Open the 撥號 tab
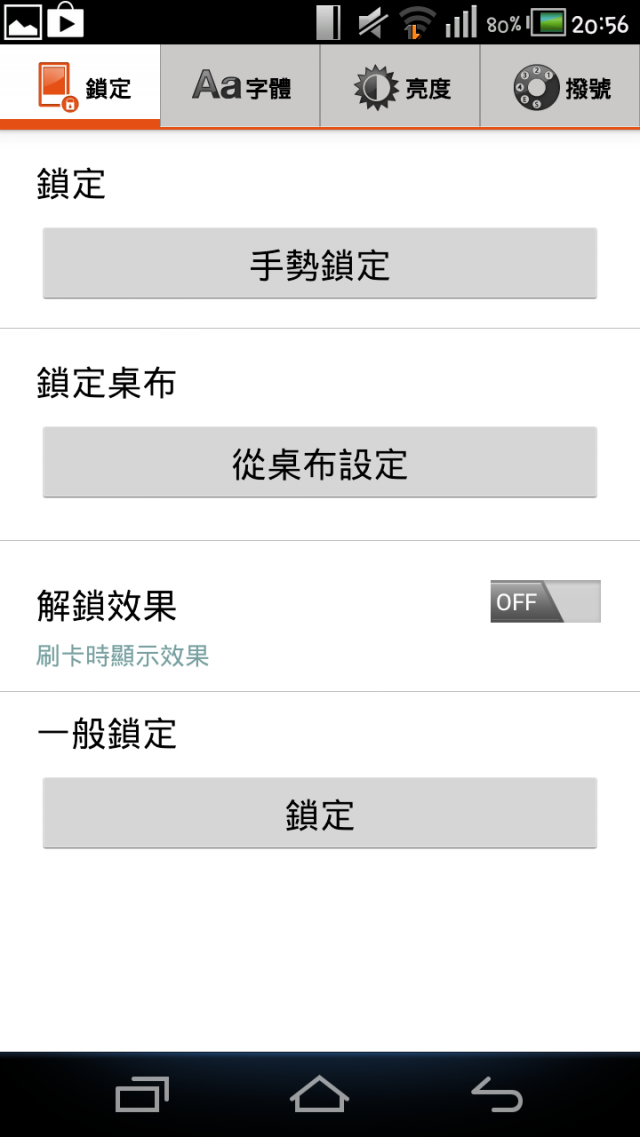This screenshot has height=1138, width=640. 560,86
